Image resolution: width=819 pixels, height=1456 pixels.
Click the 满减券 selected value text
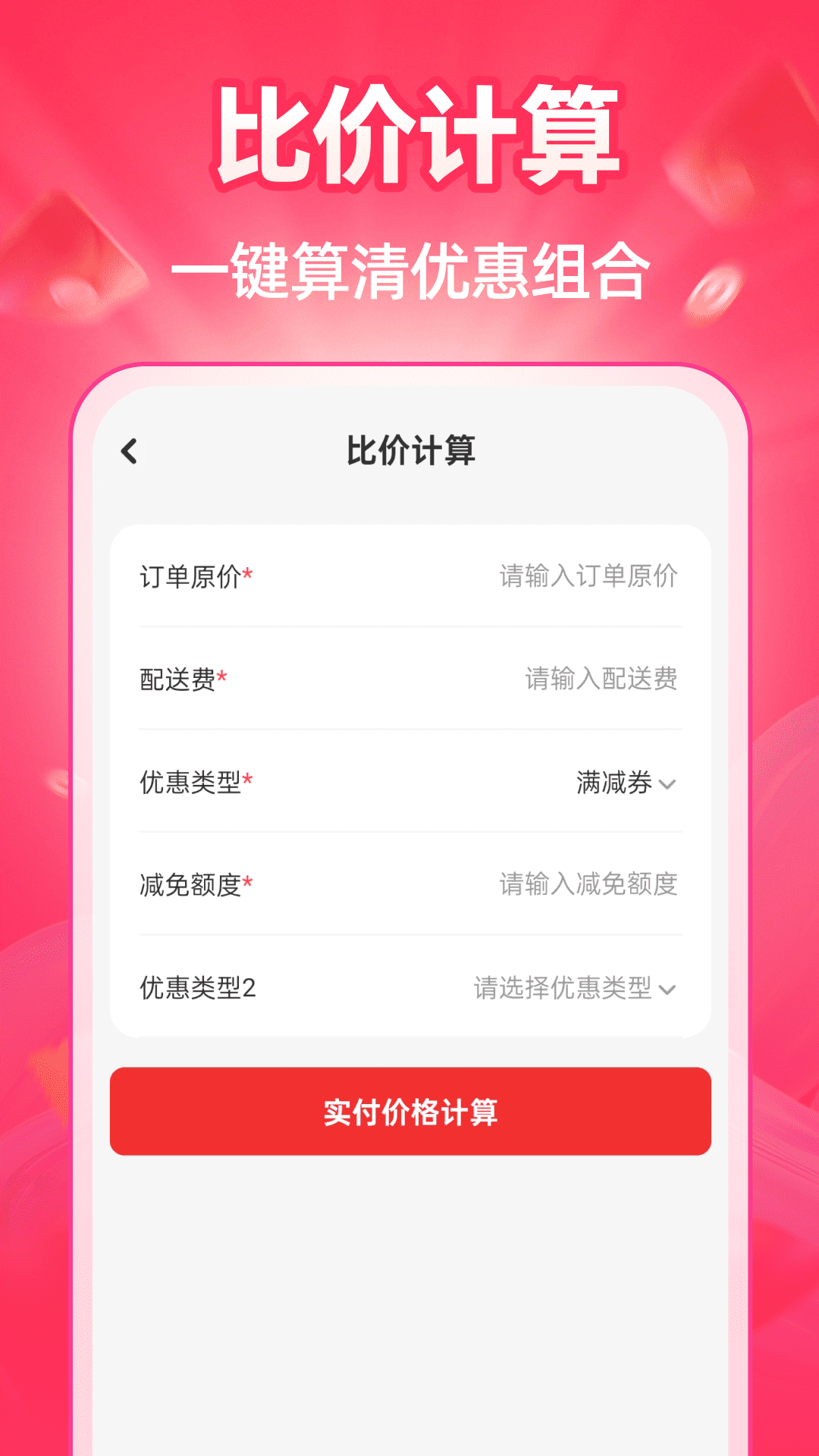(x=613, y=785)
